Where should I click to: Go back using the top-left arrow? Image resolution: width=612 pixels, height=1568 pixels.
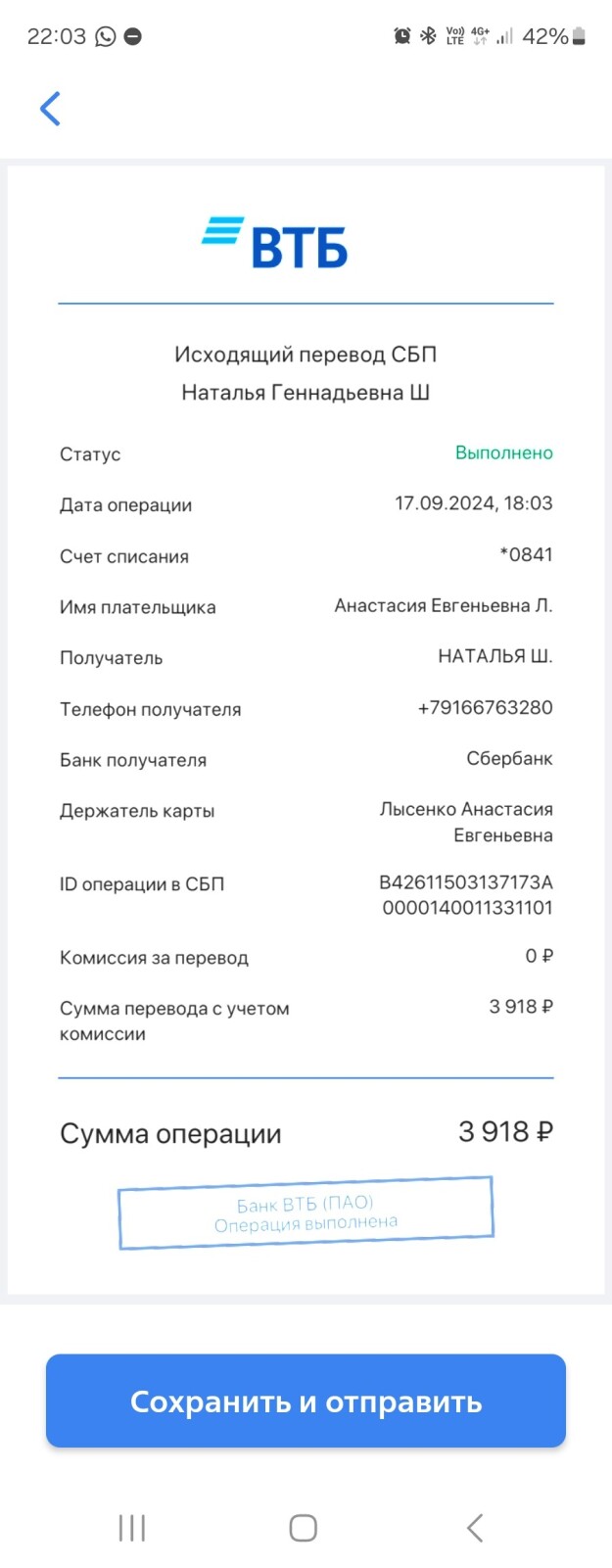[x=50, y=109]
